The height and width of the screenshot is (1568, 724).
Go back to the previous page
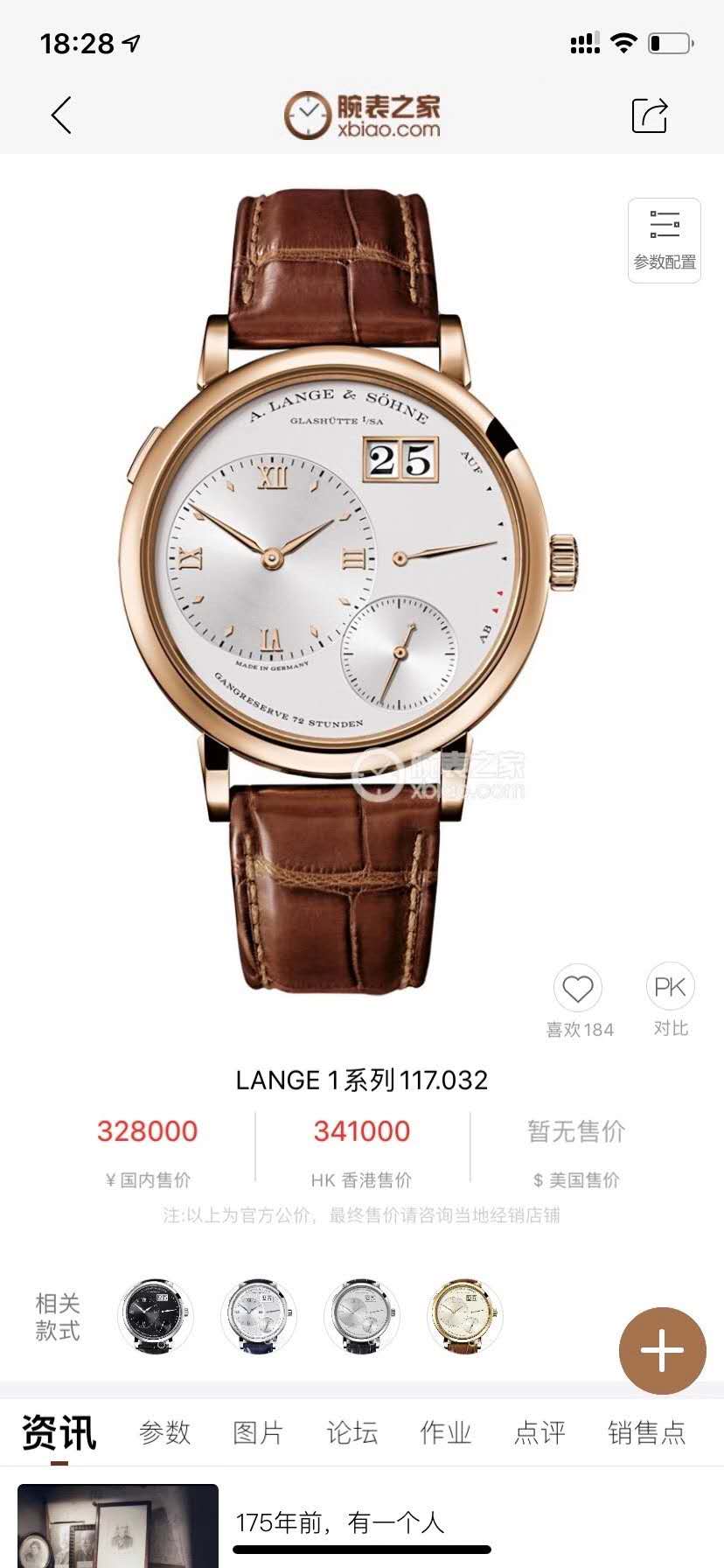61,115
